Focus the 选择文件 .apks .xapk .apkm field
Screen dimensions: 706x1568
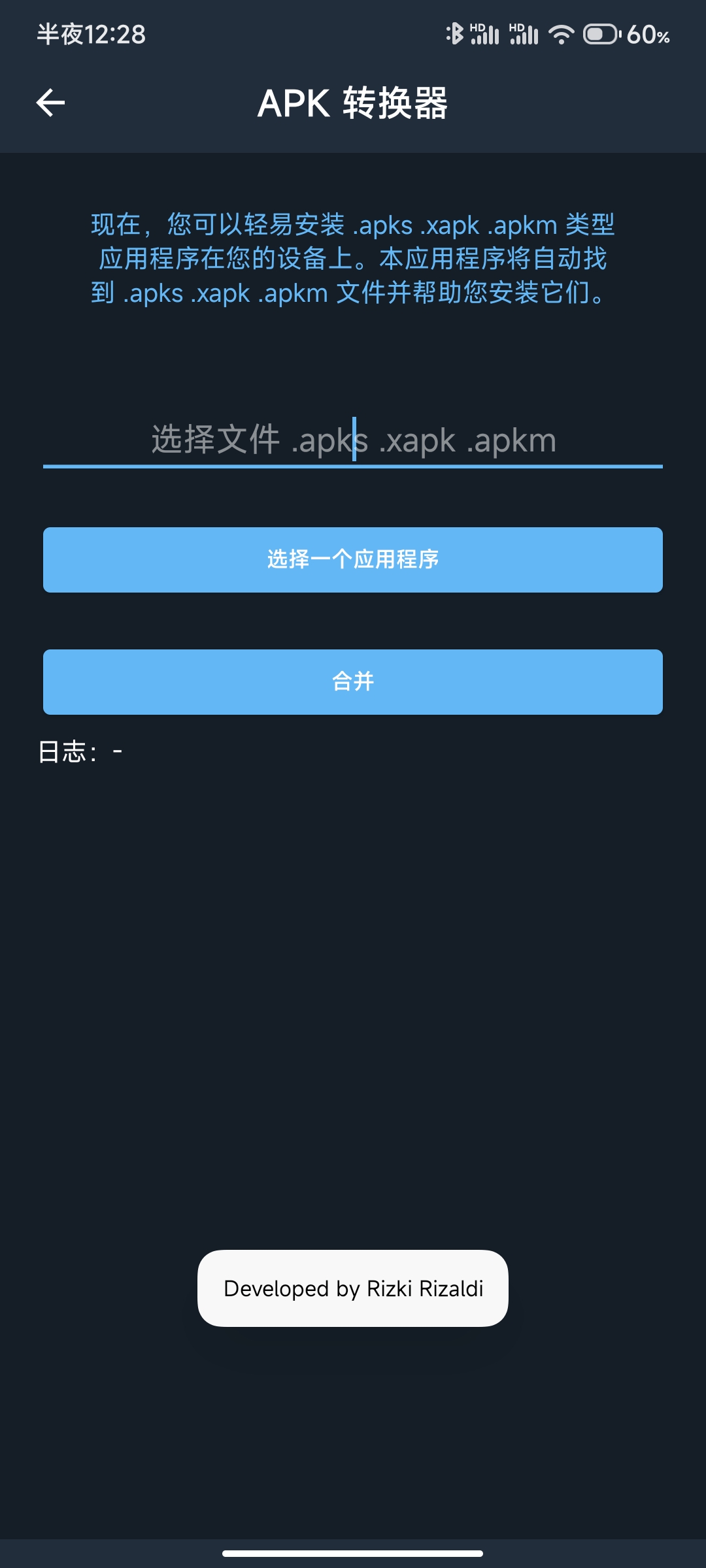(x=353, y=440)
